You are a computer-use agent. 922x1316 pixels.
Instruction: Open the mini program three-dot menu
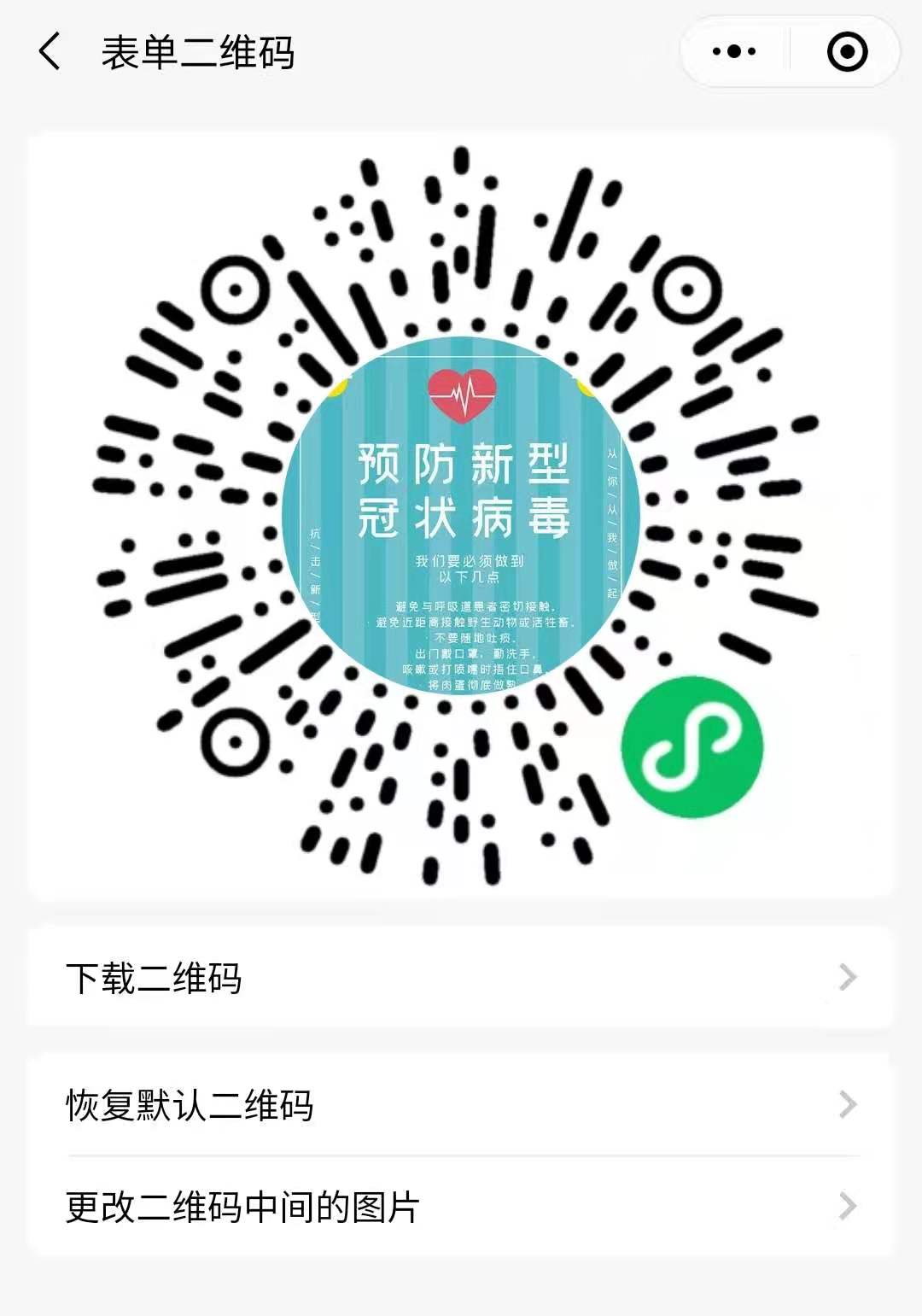(x=734, y=52)
